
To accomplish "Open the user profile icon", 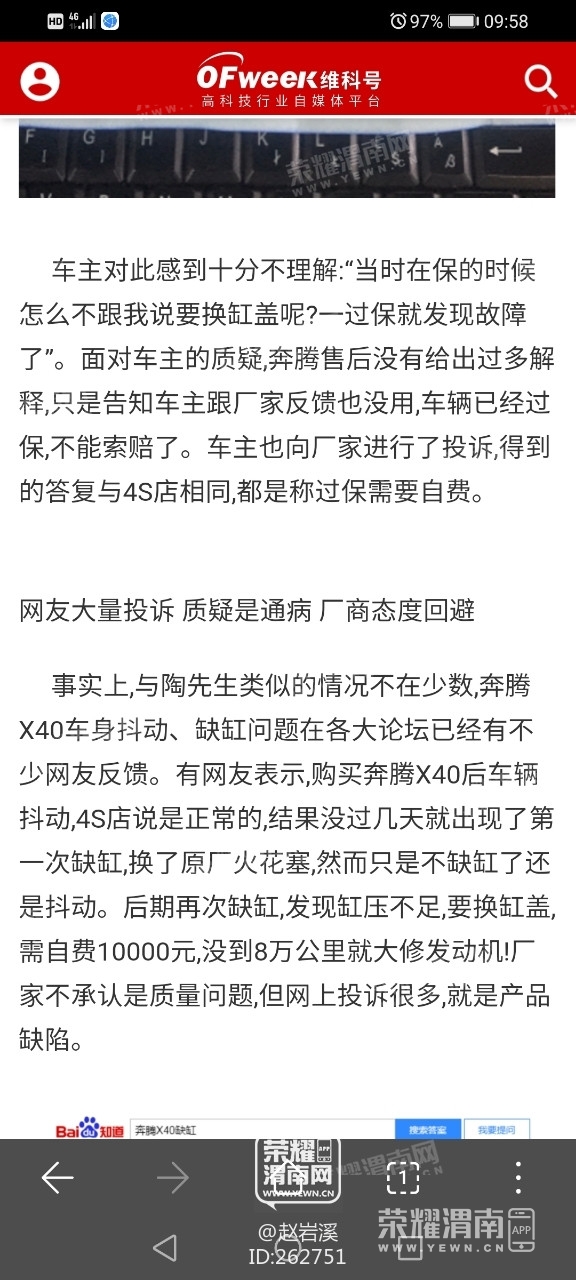I will pyautogui.click(x=40, y=81).
